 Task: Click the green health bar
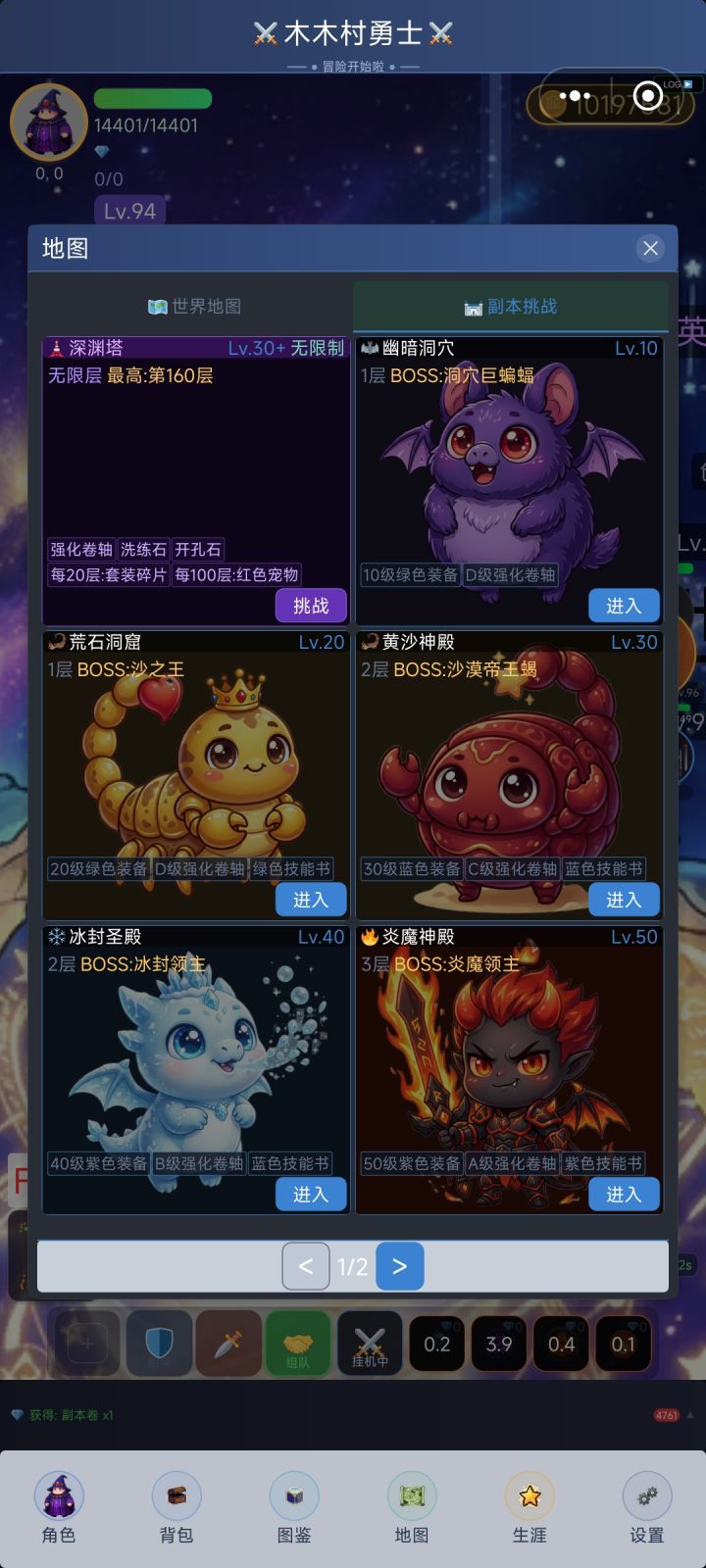[152, 98]
